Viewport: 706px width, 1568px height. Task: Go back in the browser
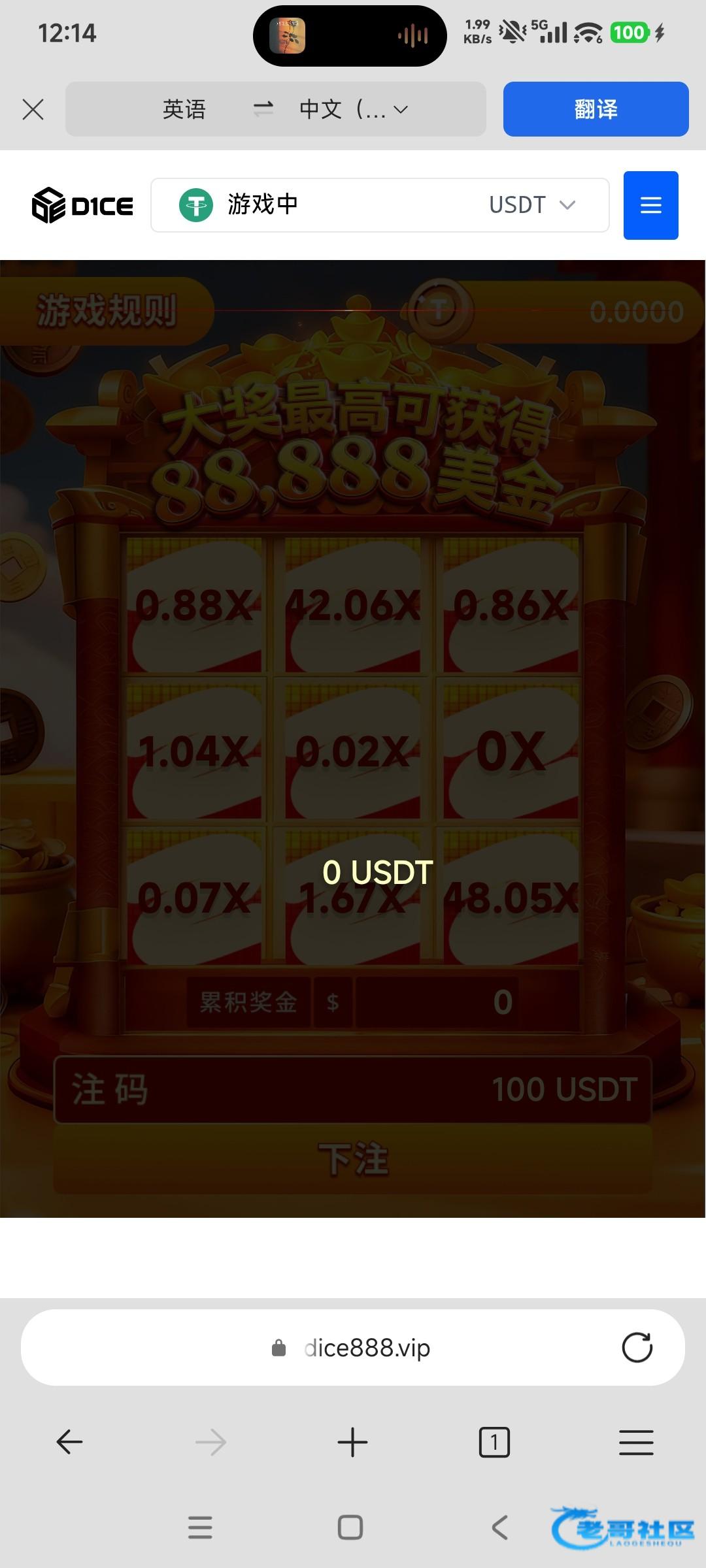click(x=69, y=1442)
